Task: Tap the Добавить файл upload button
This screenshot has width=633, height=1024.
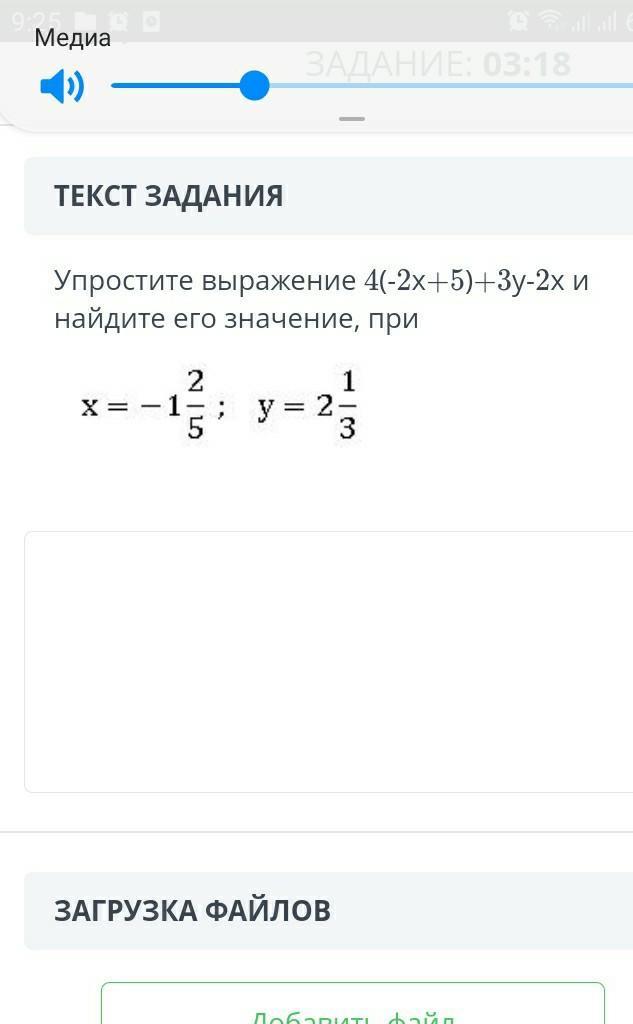Action: (353, 1003)
